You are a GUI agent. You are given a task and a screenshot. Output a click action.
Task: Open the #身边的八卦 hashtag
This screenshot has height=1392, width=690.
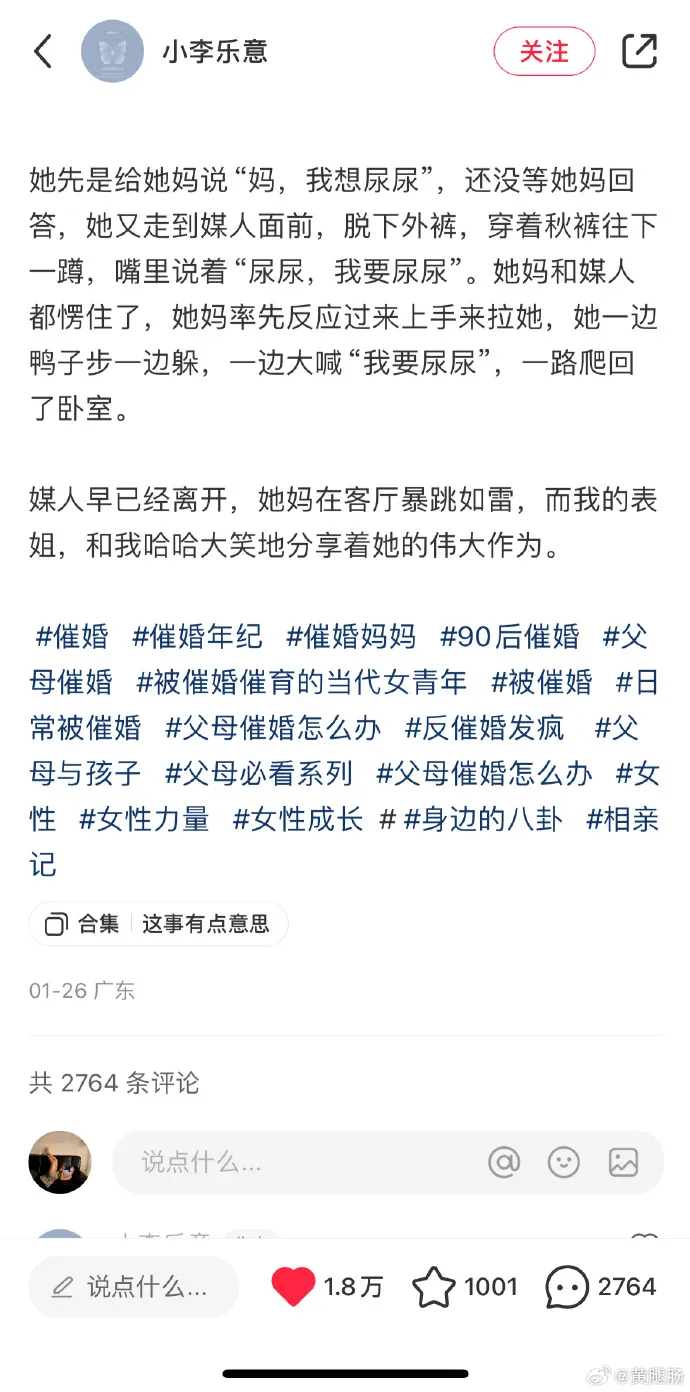tap(483, 818)
